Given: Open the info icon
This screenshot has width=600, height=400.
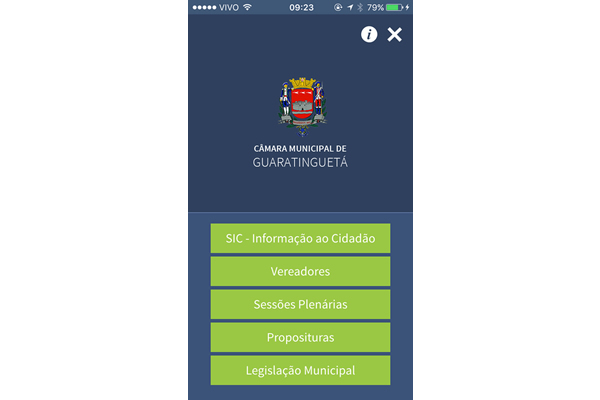Looking at the screenshot, I should 369,35.
